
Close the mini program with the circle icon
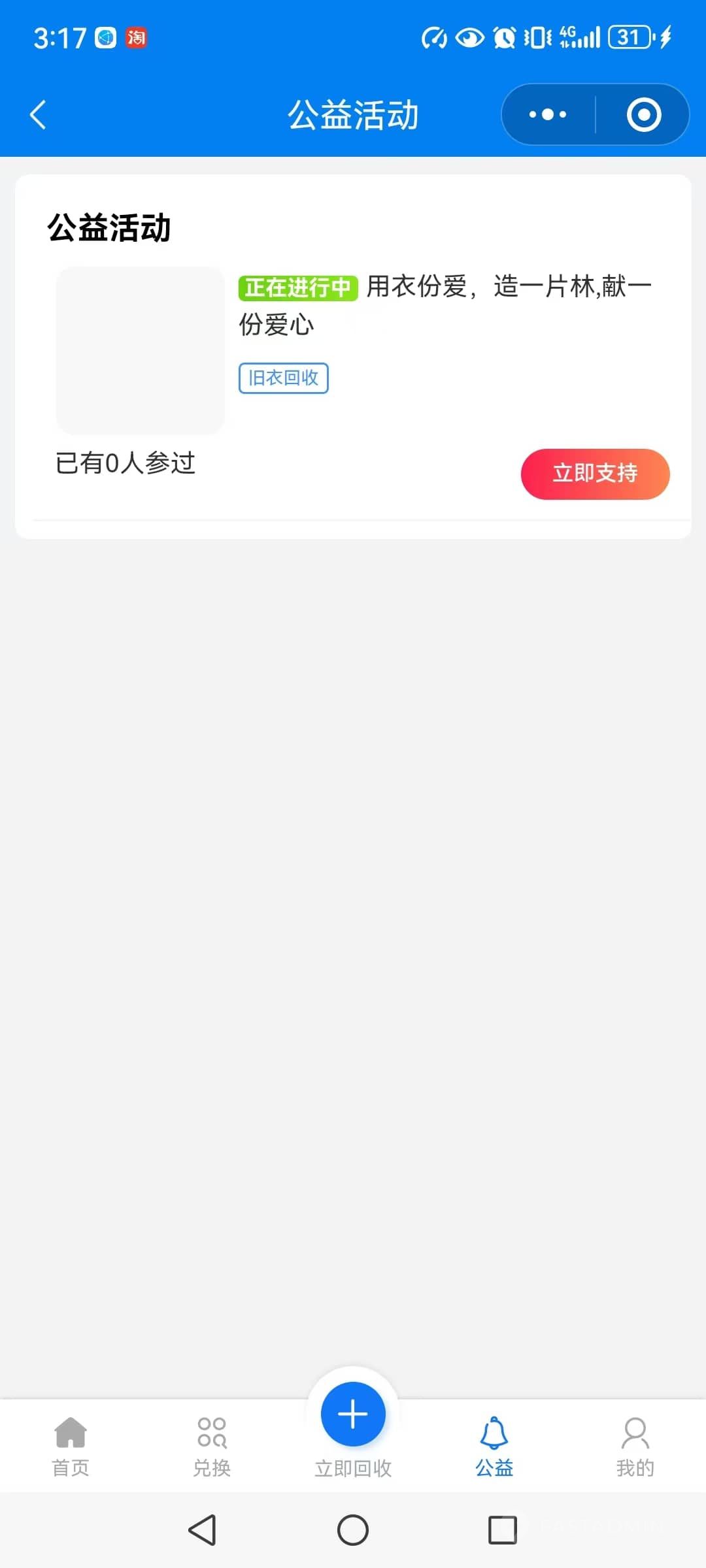coord(644,115)
